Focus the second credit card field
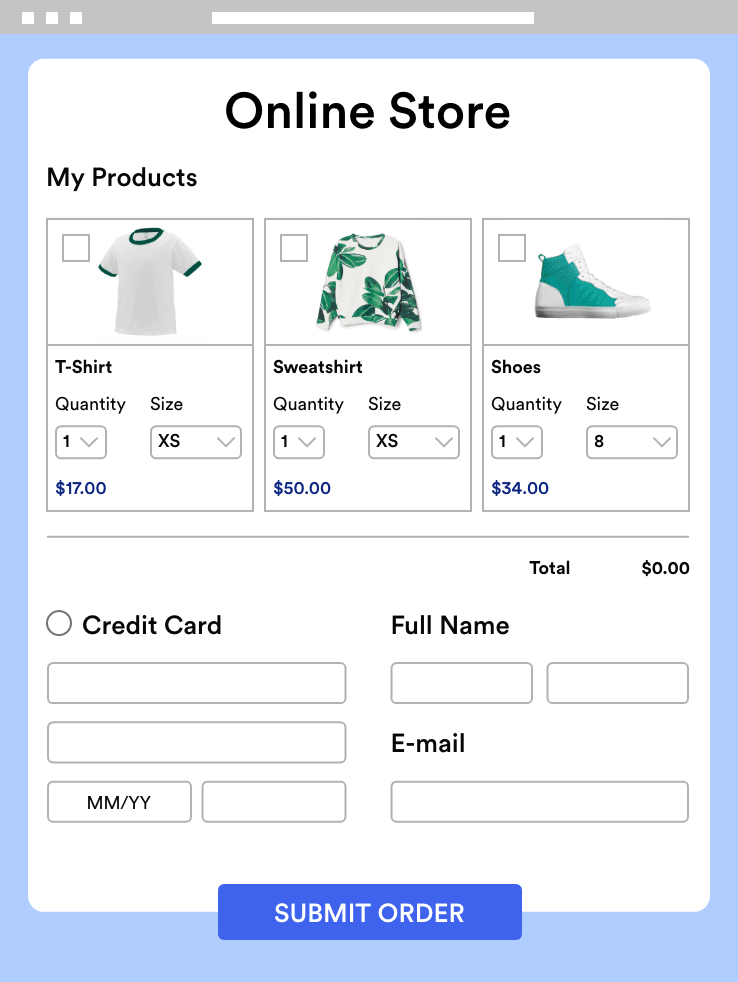The width and height of the screenshot is (738, 982). (x=197, y=743)
